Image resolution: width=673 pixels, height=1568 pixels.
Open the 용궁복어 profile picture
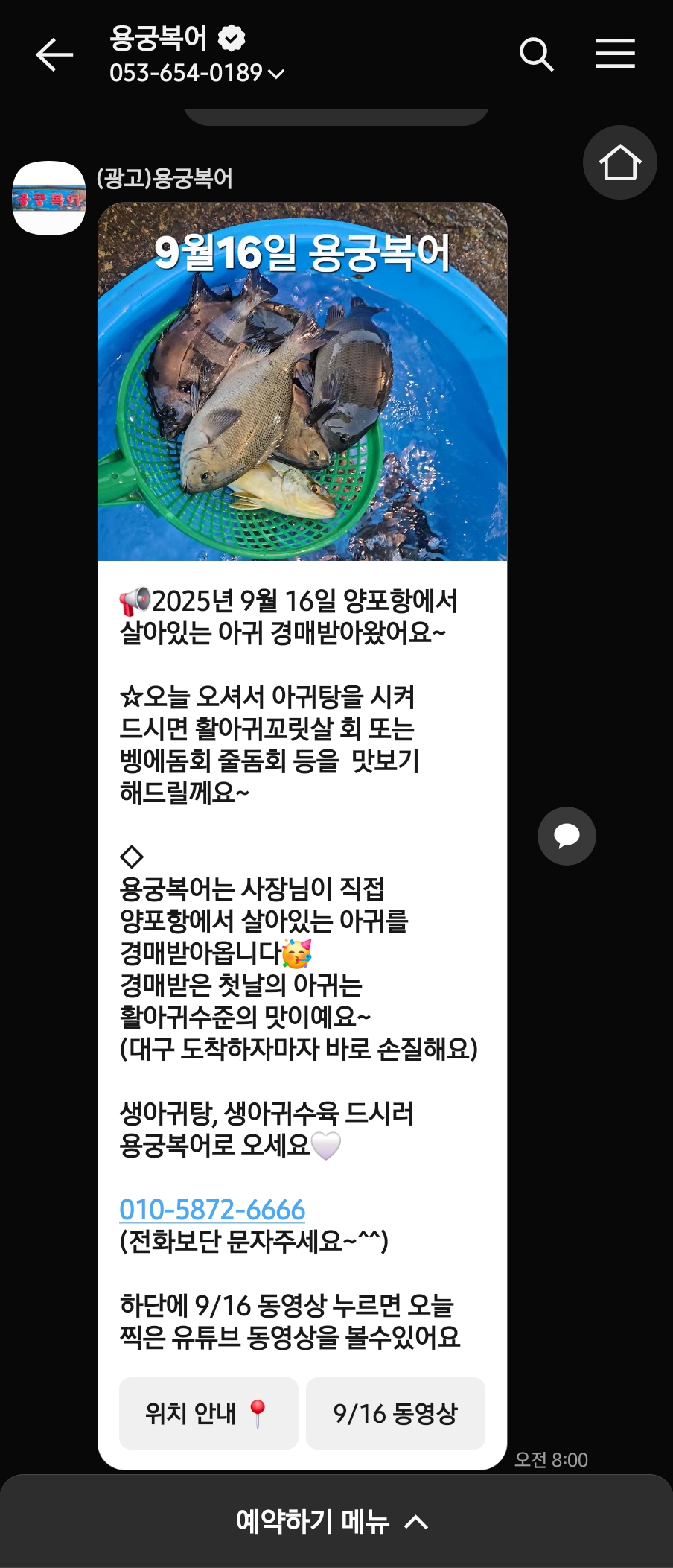click(49, 198)
